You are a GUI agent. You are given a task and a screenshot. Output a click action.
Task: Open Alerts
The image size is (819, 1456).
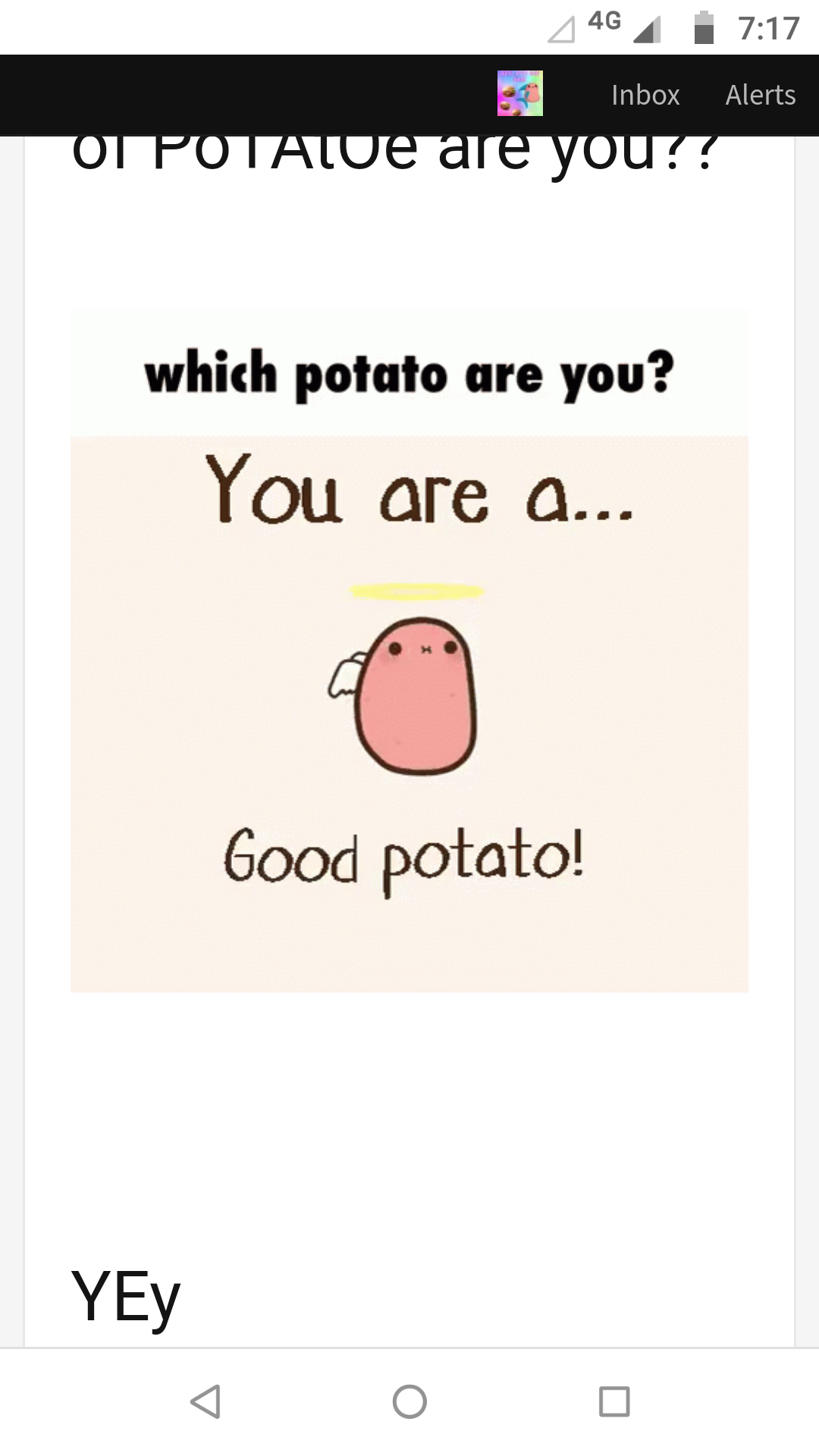pyautogui.click(x=761, y=95)
